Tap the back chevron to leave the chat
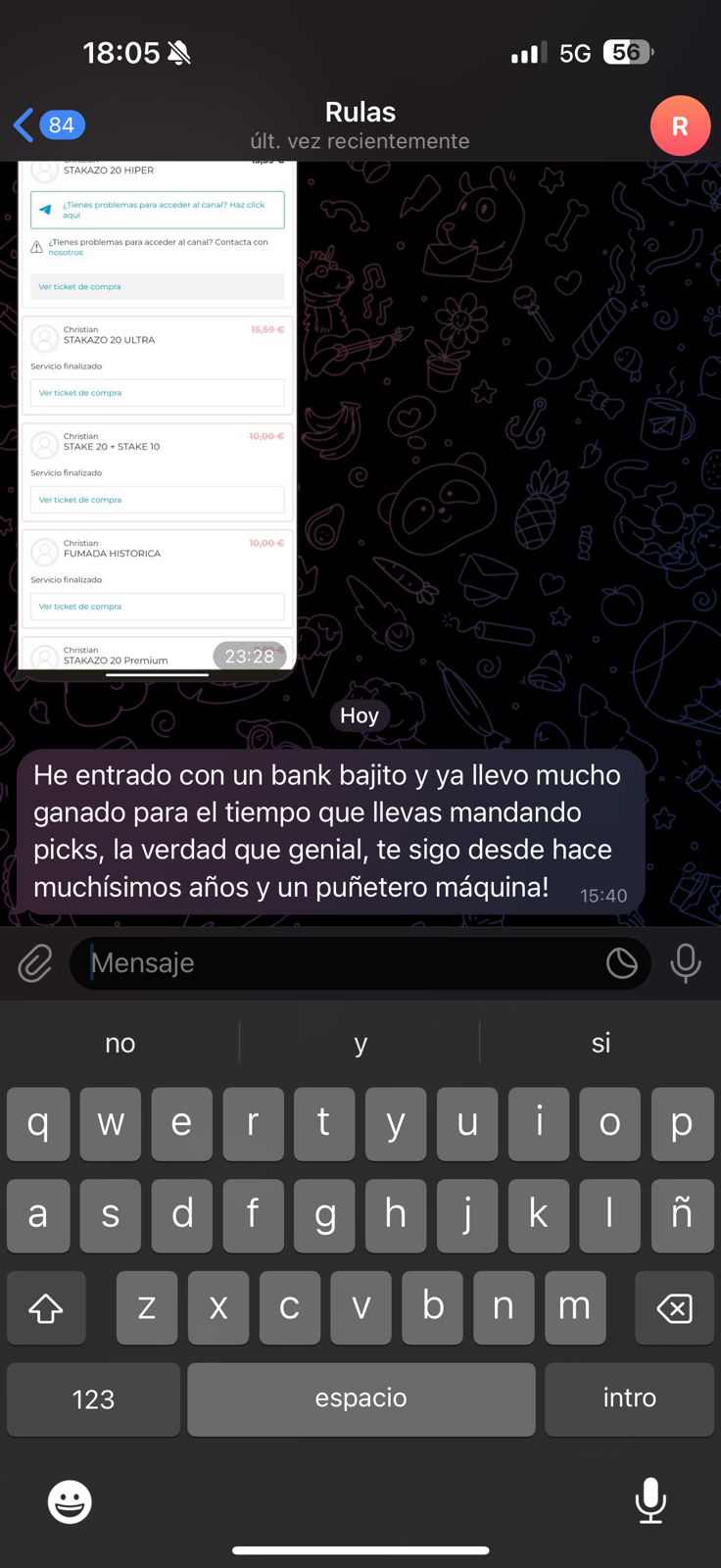This screenshot has height=1568, width=721. coord(22,124)
